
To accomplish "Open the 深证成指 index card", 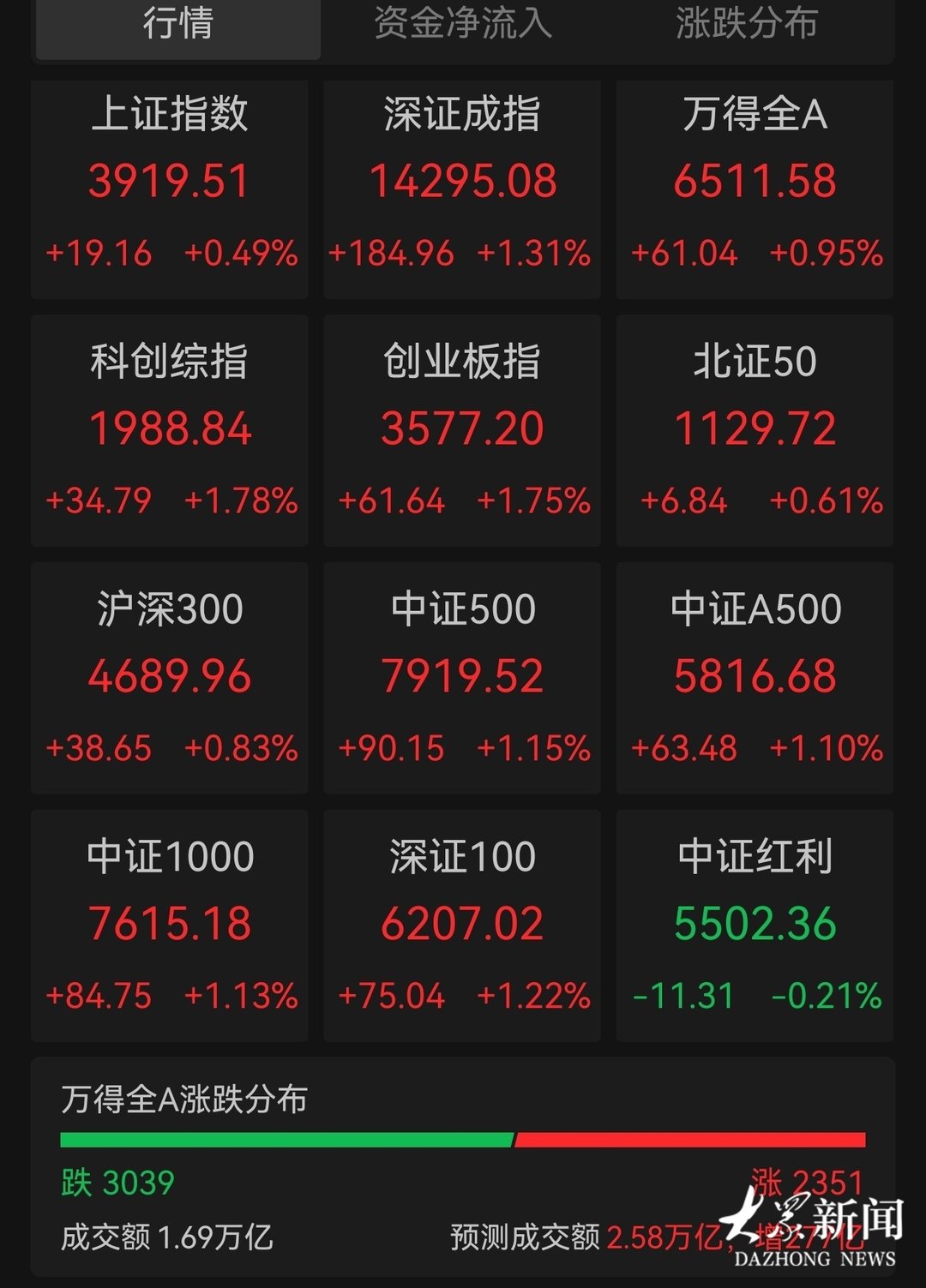I will [x=462, y=189].
